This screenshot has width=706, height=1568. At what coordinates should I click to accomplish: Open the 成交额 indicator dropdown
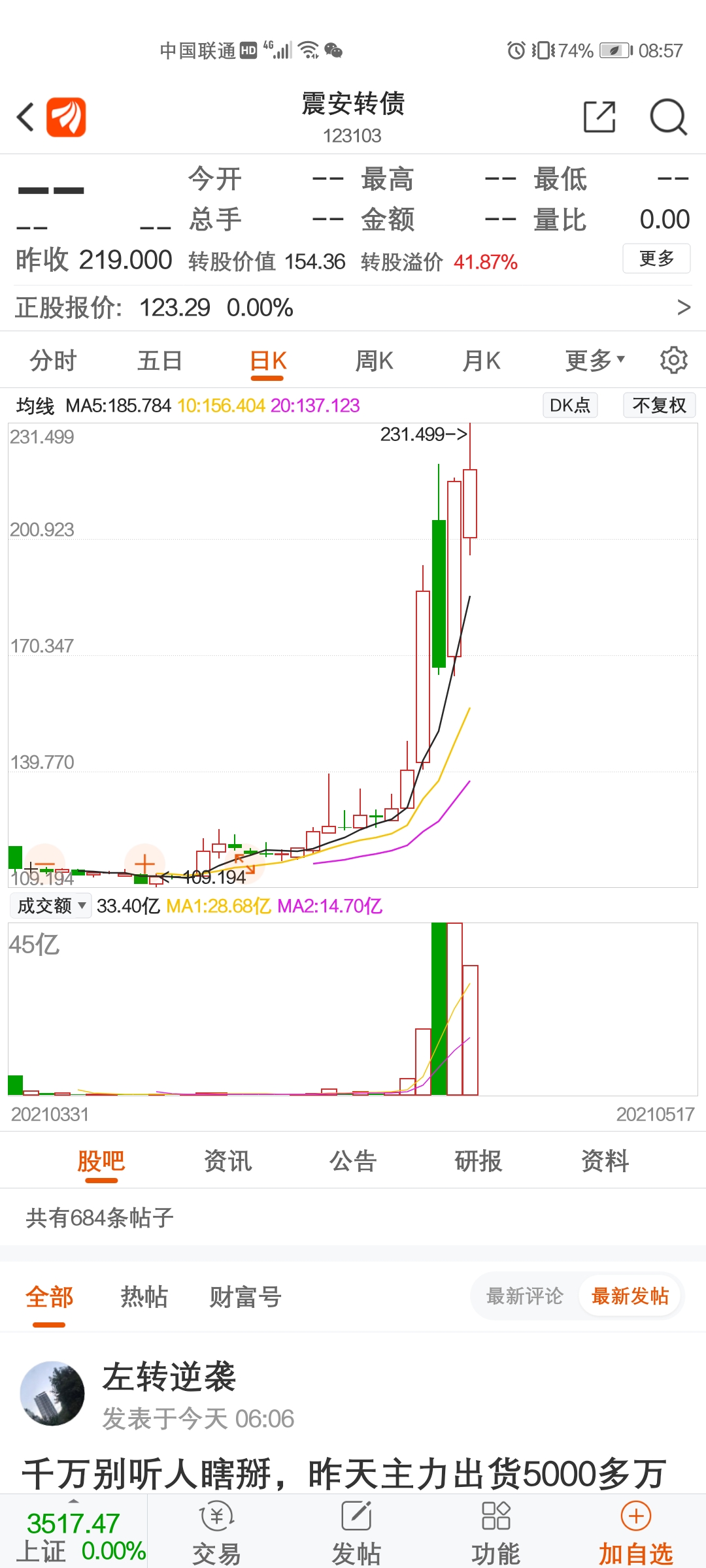coord(51,906)
